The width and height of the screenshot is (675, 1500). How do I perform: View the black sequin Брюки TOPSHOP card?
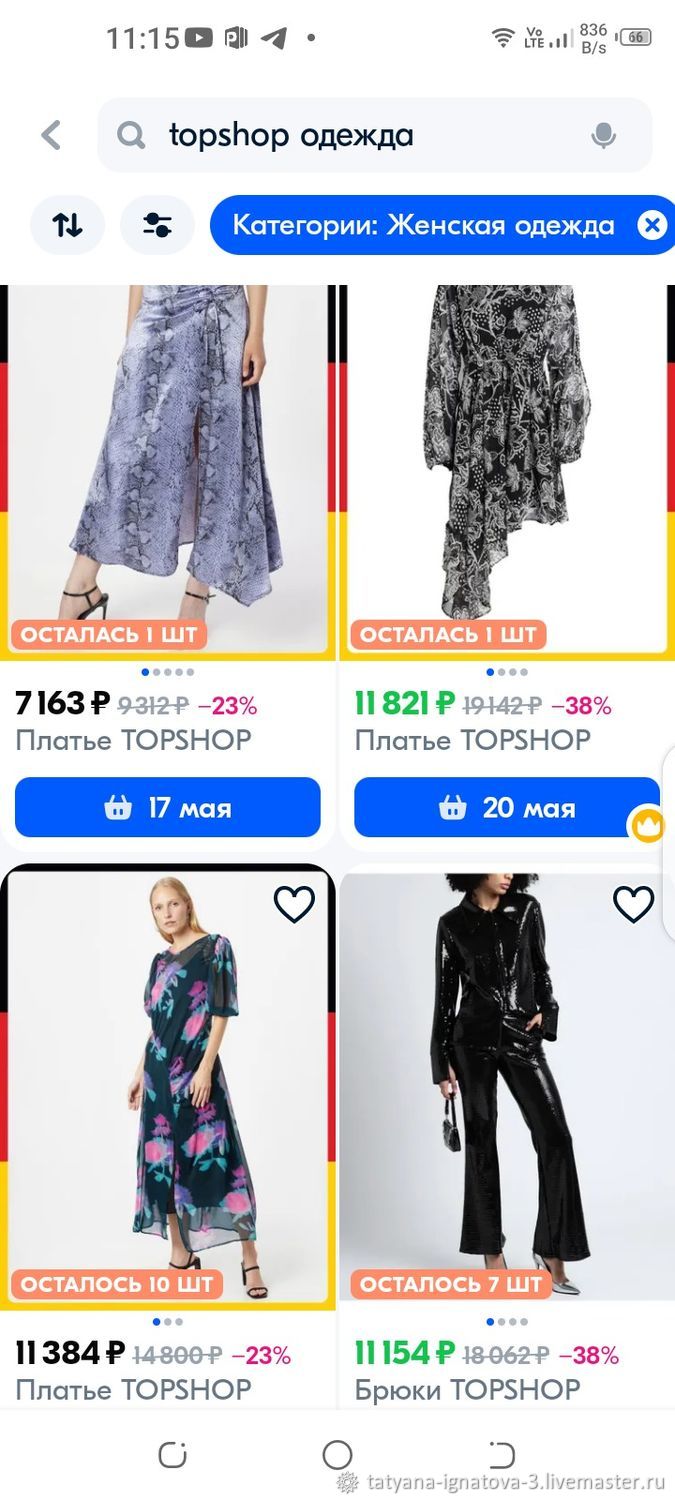pos(506,1090)
